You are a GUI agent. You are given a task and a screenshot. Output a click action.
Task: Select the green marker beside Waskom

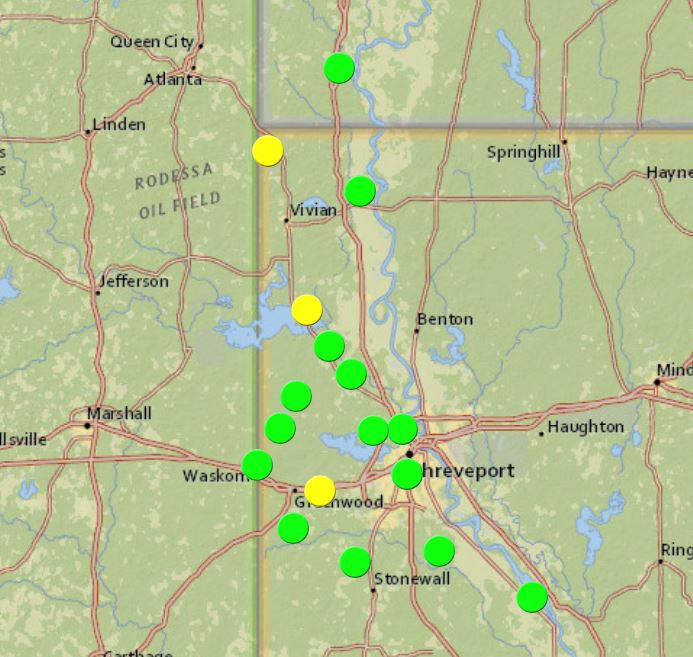coord(257,464)
